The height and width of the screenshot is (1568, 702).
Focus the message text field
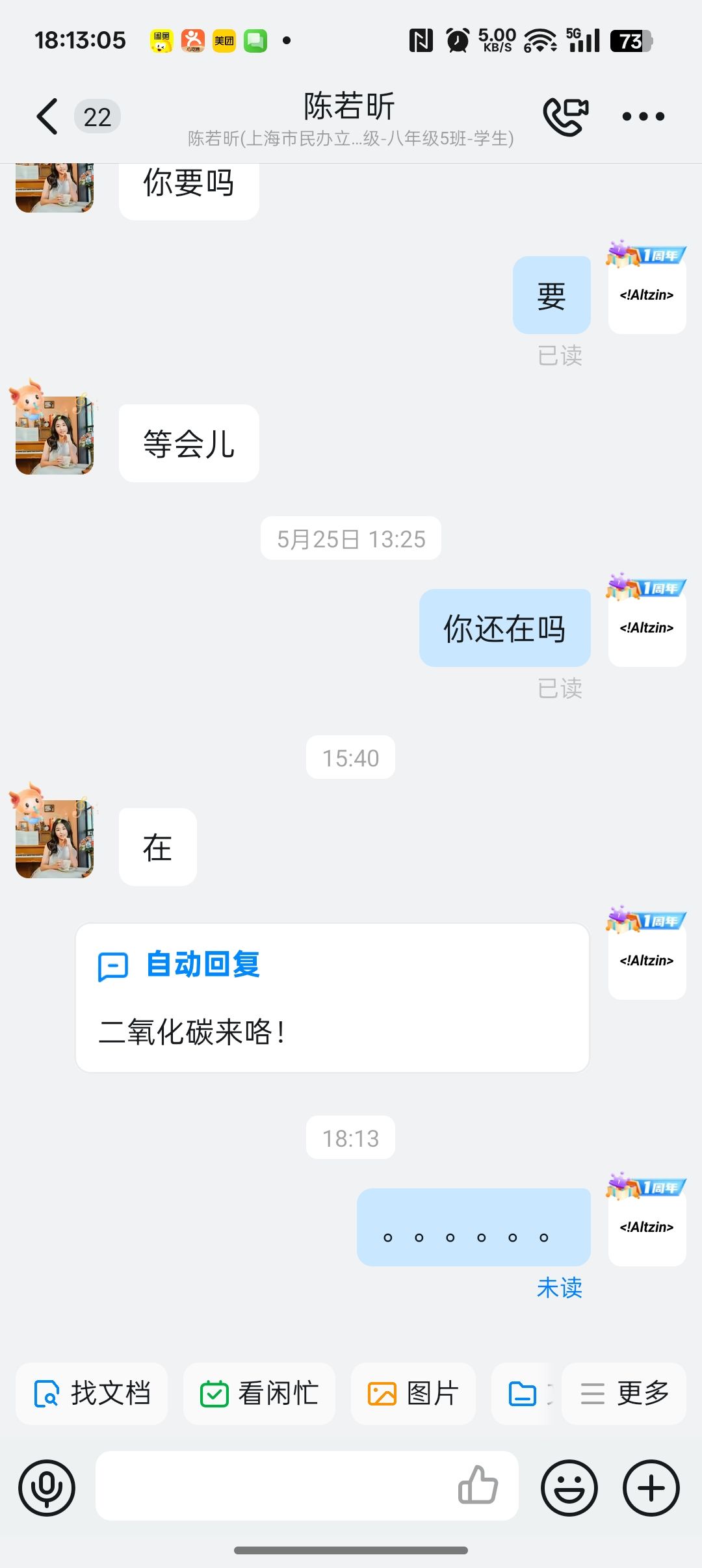273,1486
